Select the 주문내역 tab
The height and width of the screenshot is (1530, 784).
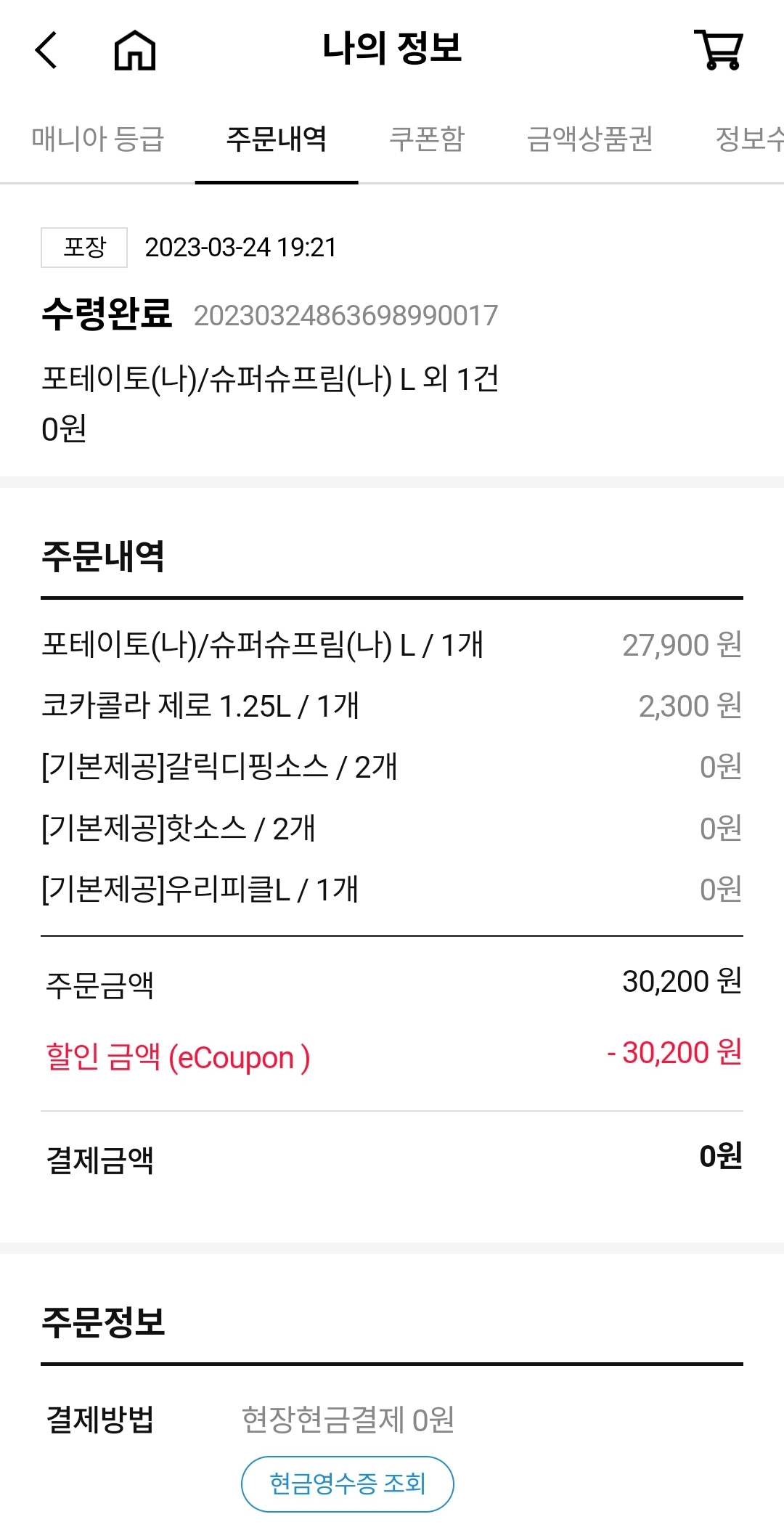click(277, 139)
